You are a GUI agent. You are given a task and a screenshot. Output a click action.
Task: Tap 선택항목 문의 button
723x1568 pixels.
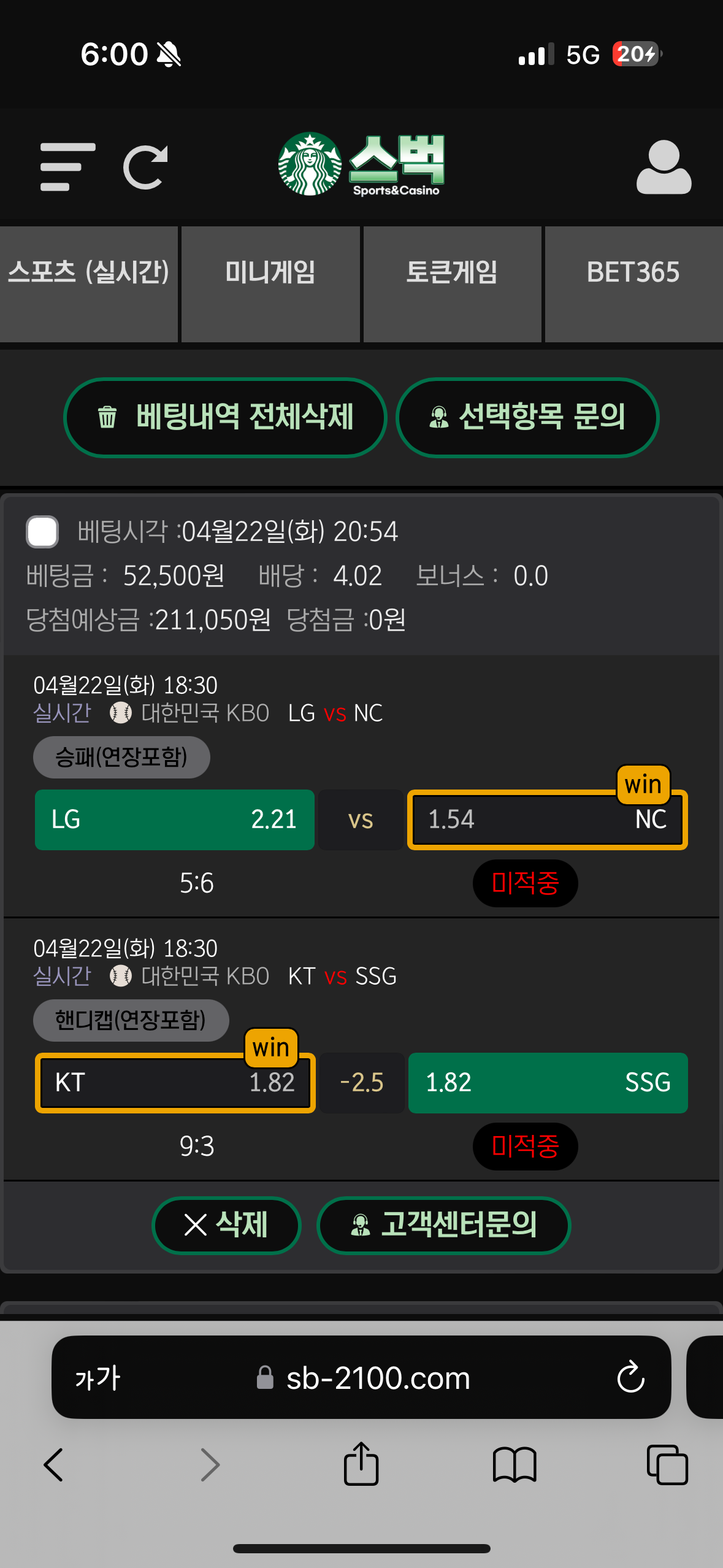[x=527, y=417]
